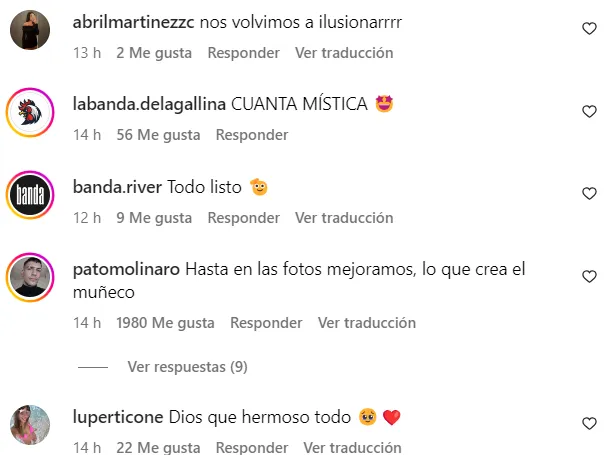The width and height of the screenshot is (604, 455).
Task: Reply to abrilmartinezzc's comment
Action: [x=244, y=53]
